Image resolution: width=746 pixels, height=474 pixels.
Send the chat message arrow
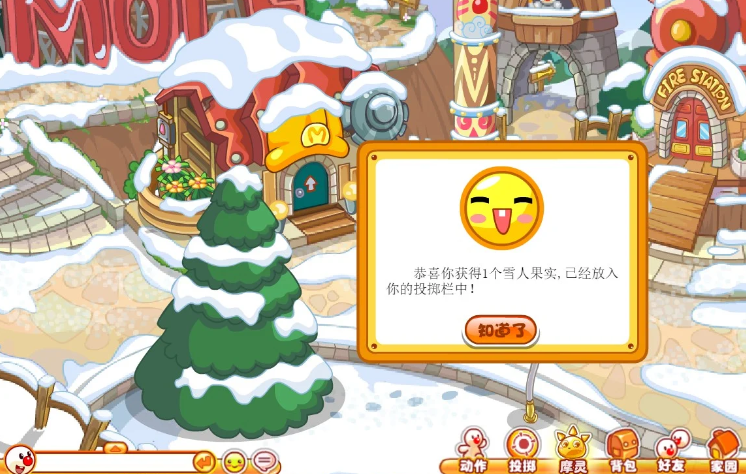(x=204, y=462)
